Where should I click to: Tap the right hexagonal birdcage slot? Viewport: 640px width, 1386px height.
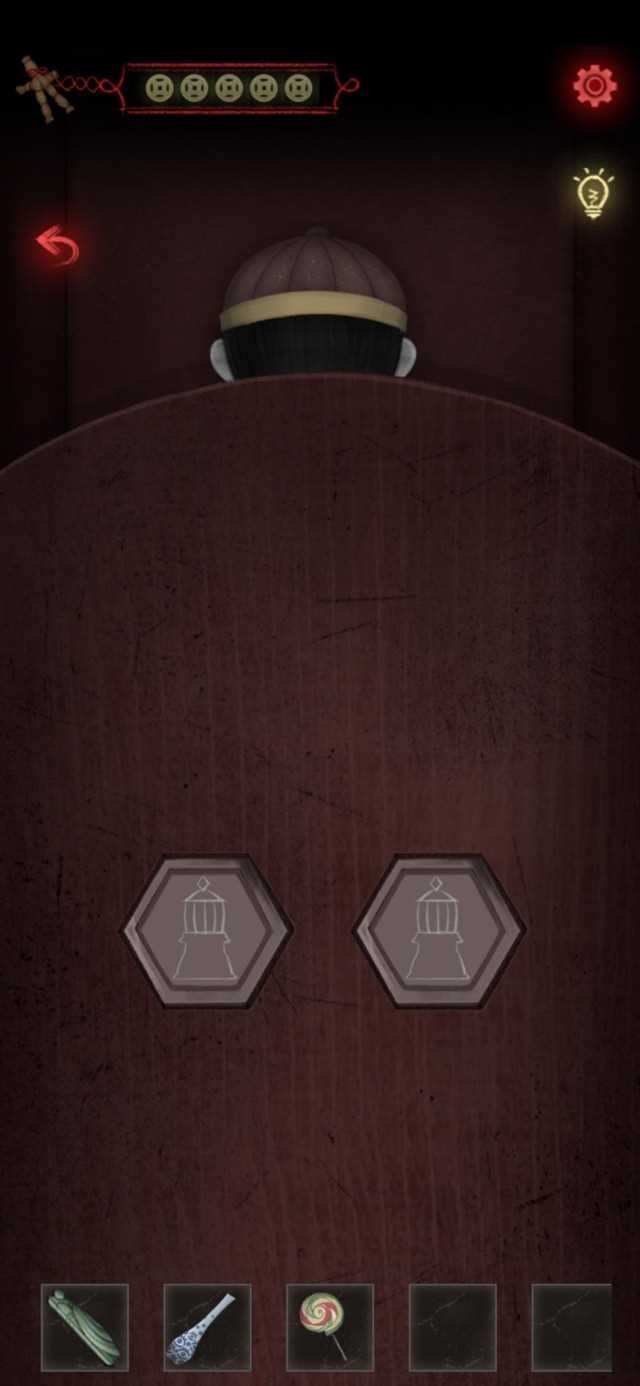point(439,931)
